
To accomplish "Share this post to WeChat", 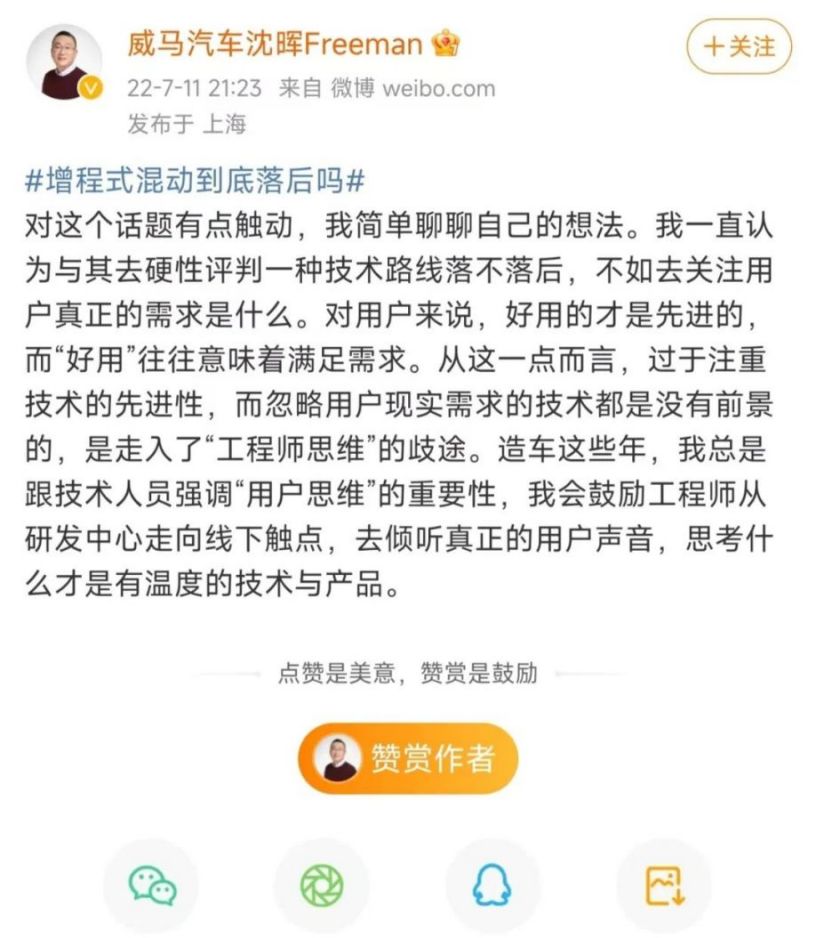I will [151, 886].
